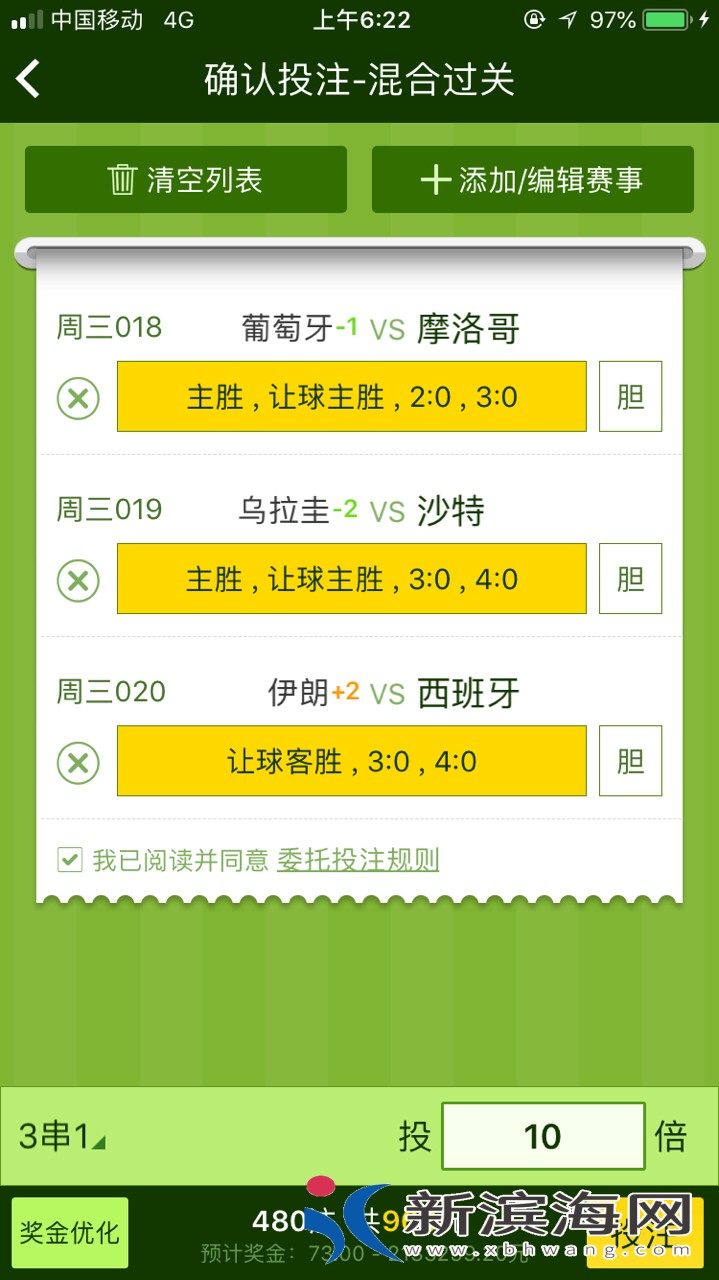Image resolution: width=719 pixels, height=1280 pixels.
Task: Mark 周三020 match as 胆
Action: pyautogui.click(x=630, y=761)
